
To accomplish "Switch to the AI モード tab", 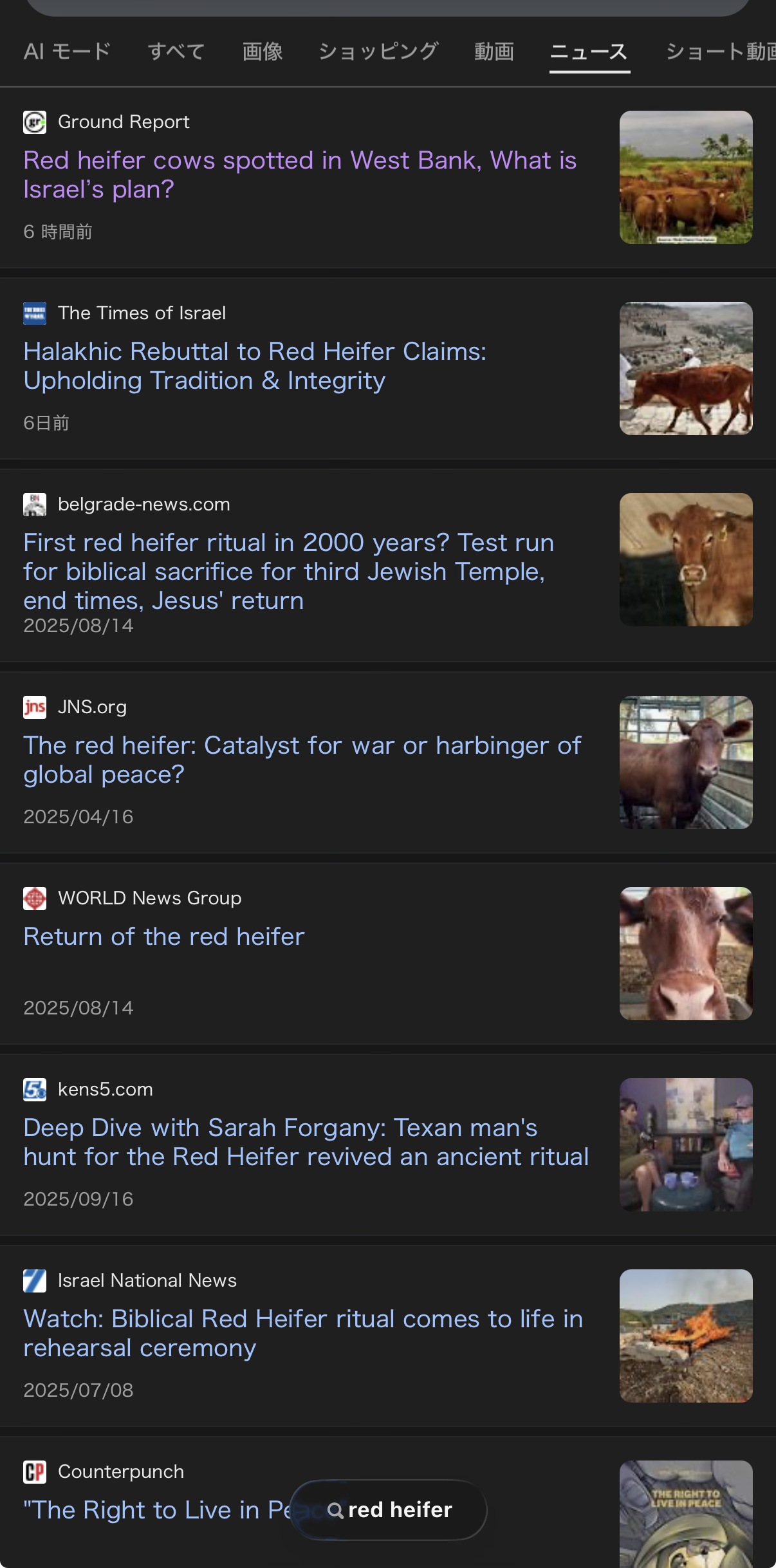I will pos(67,51).
